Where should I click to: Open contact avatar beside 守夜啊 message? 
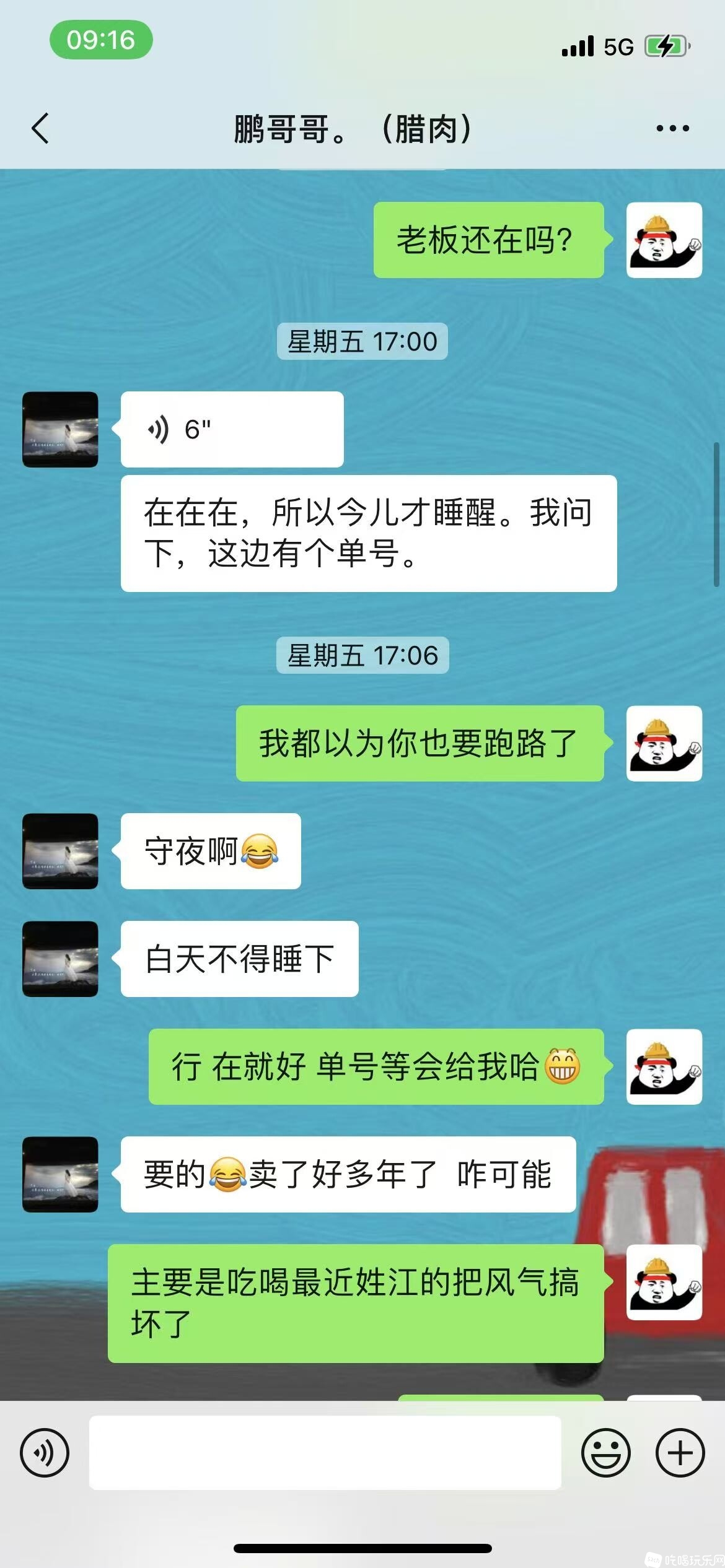pos(60,851)
